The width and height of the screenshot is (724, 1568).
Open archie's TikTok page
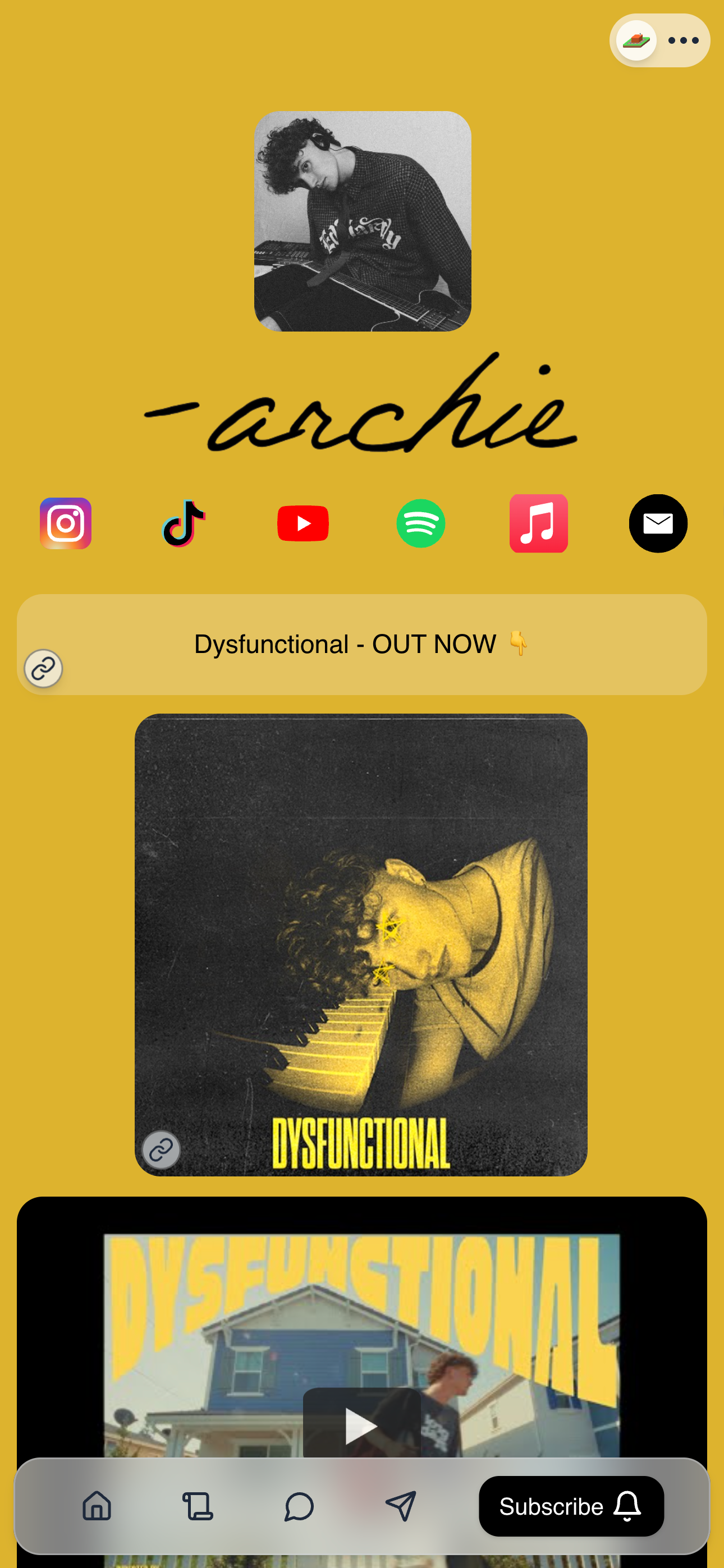[184, 523]
